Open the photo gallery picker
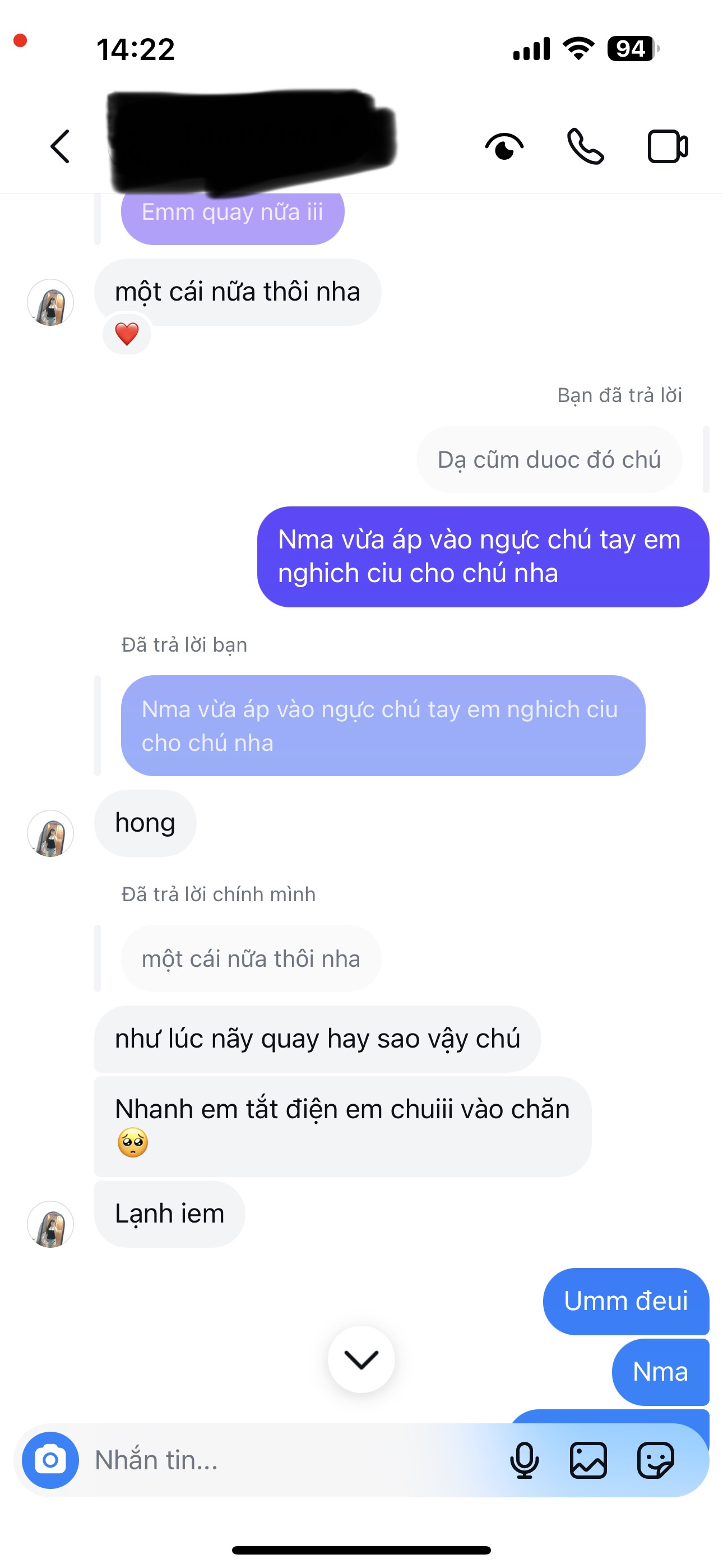This screenshot has height=1568, width=723. click(x=588, y=1460)
